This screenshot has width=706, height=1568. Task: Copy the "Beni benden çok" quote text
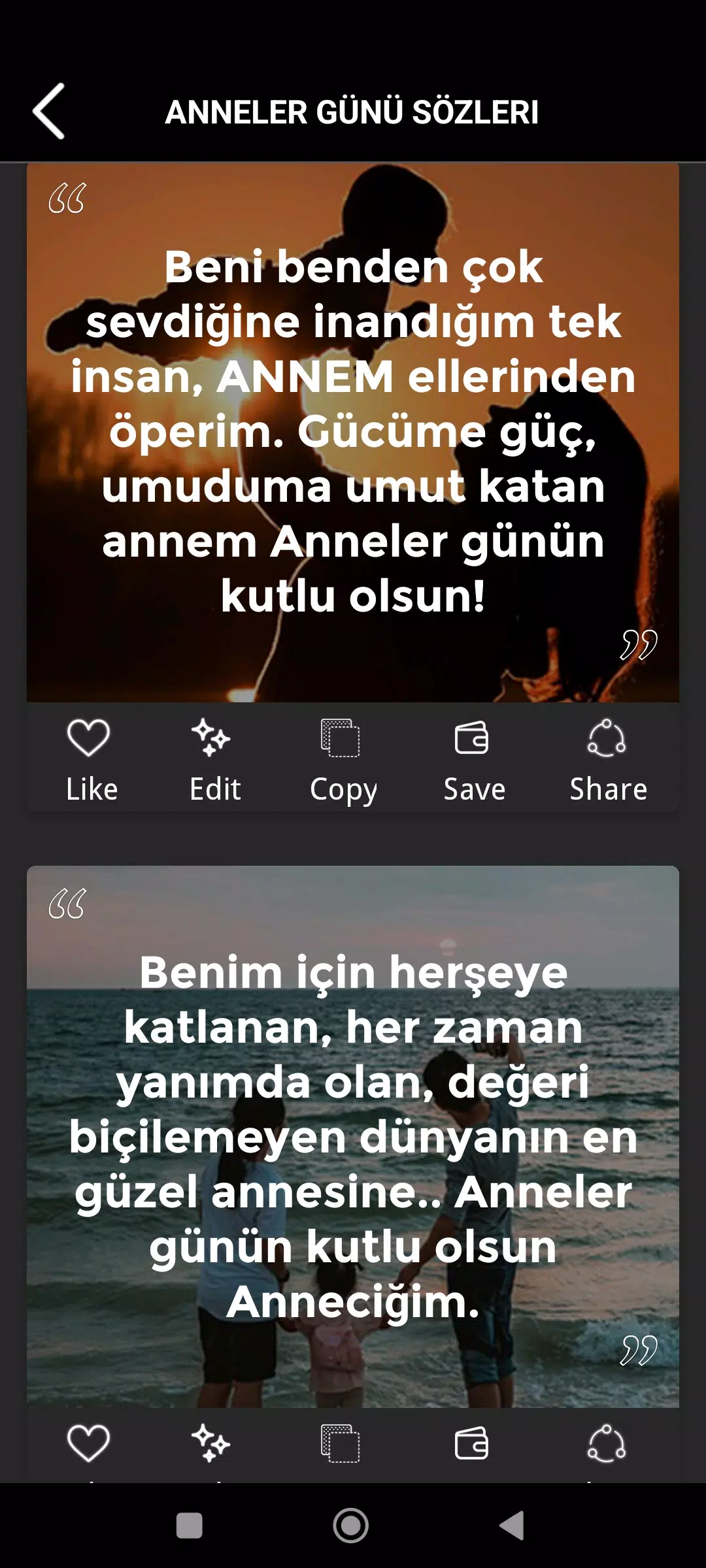342,758
